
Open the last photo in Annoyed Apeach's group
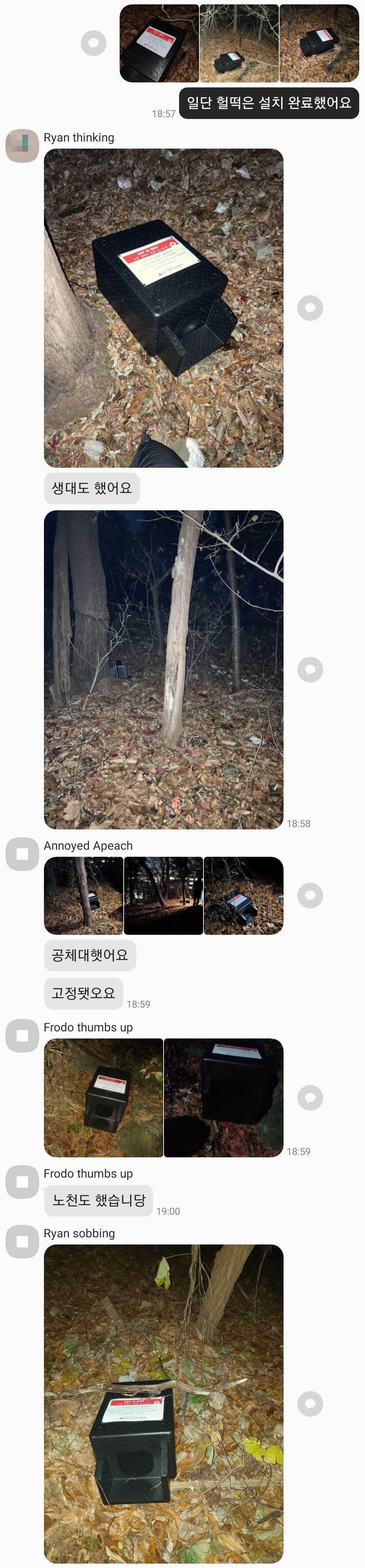(244, 895)
